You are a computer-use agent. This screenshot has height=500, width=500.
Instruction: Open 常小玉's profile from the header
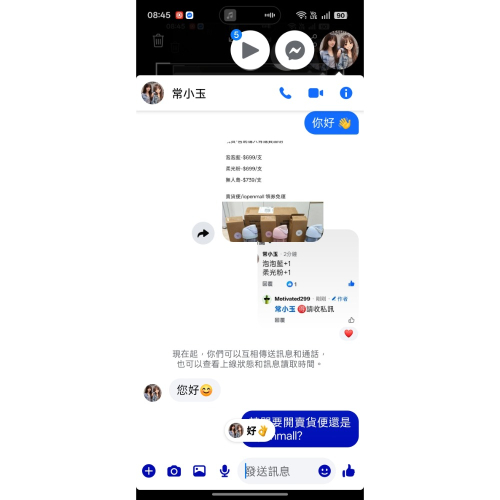click(x=153, y=93)
